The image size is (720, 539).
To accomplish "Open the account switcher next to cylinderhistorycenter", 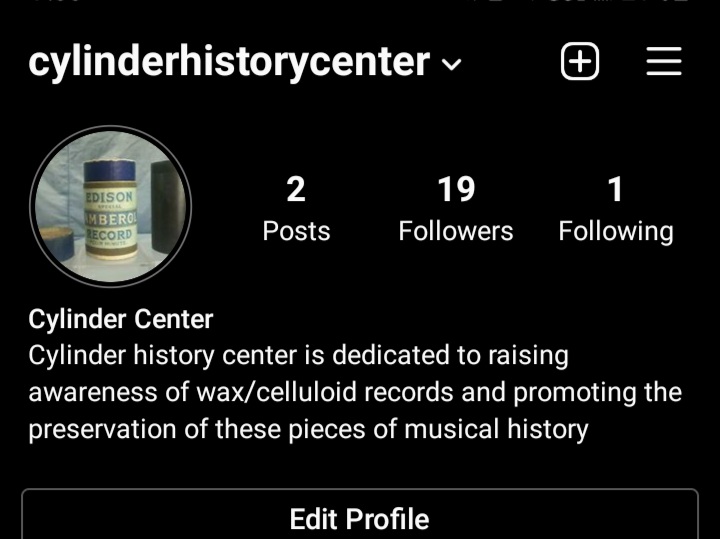I will tap(452, 65).
